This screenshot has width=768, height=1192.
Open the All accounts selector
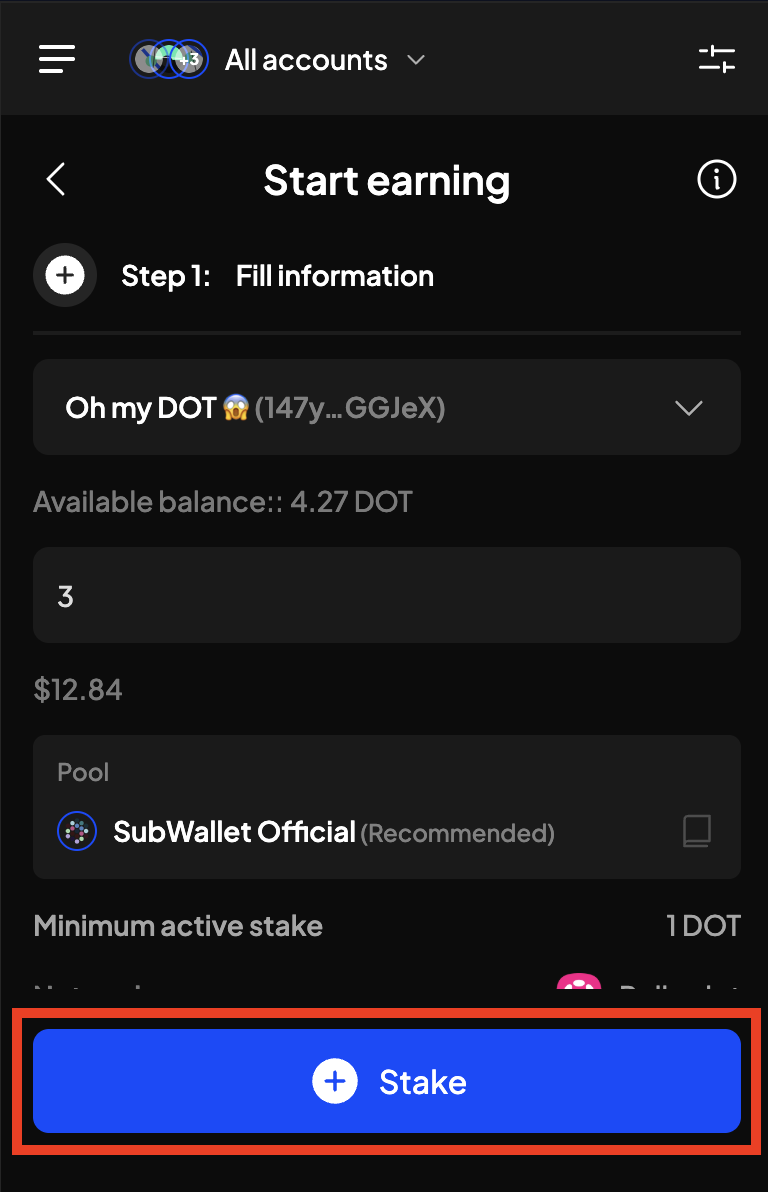[x=278, y=60]
